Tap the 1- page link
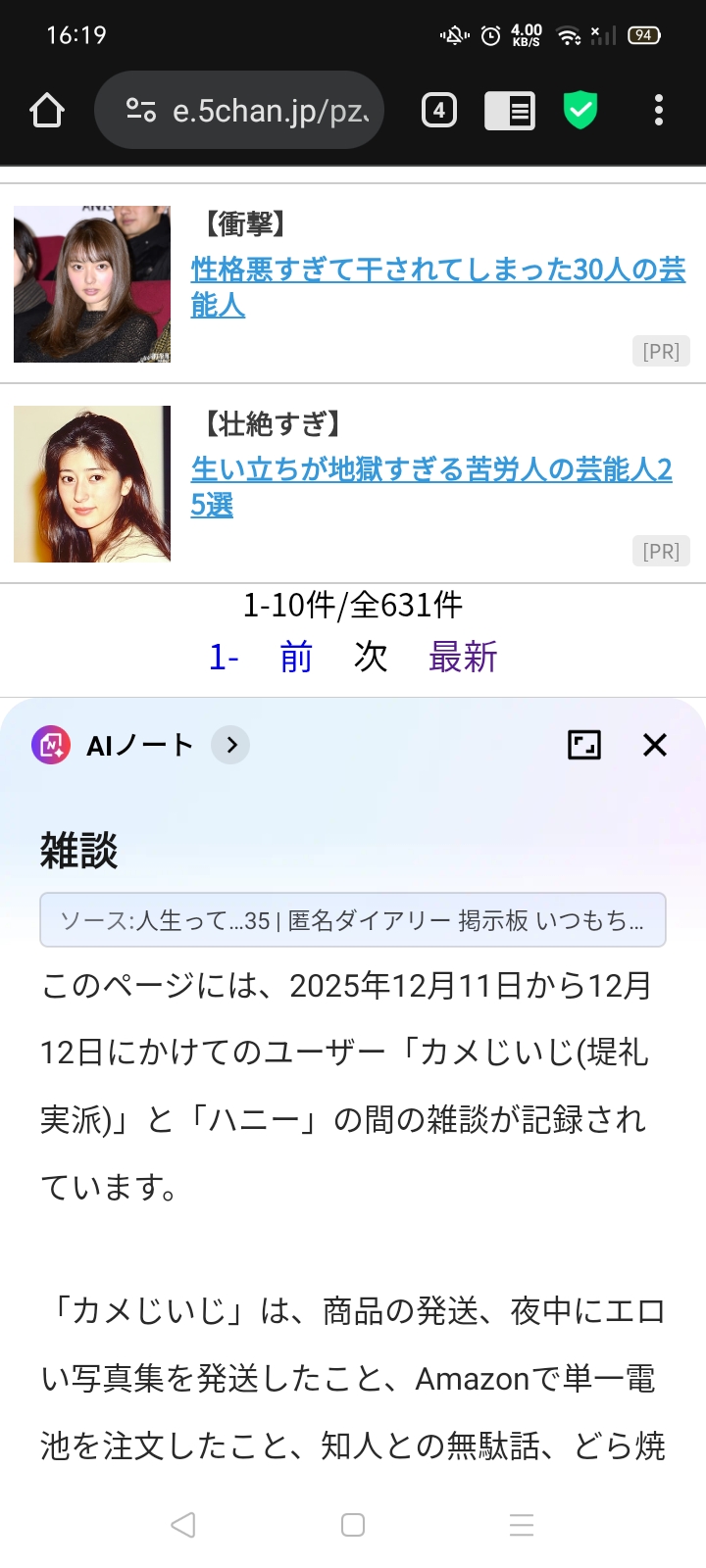 pyautogui.click(x=224, y=657)
